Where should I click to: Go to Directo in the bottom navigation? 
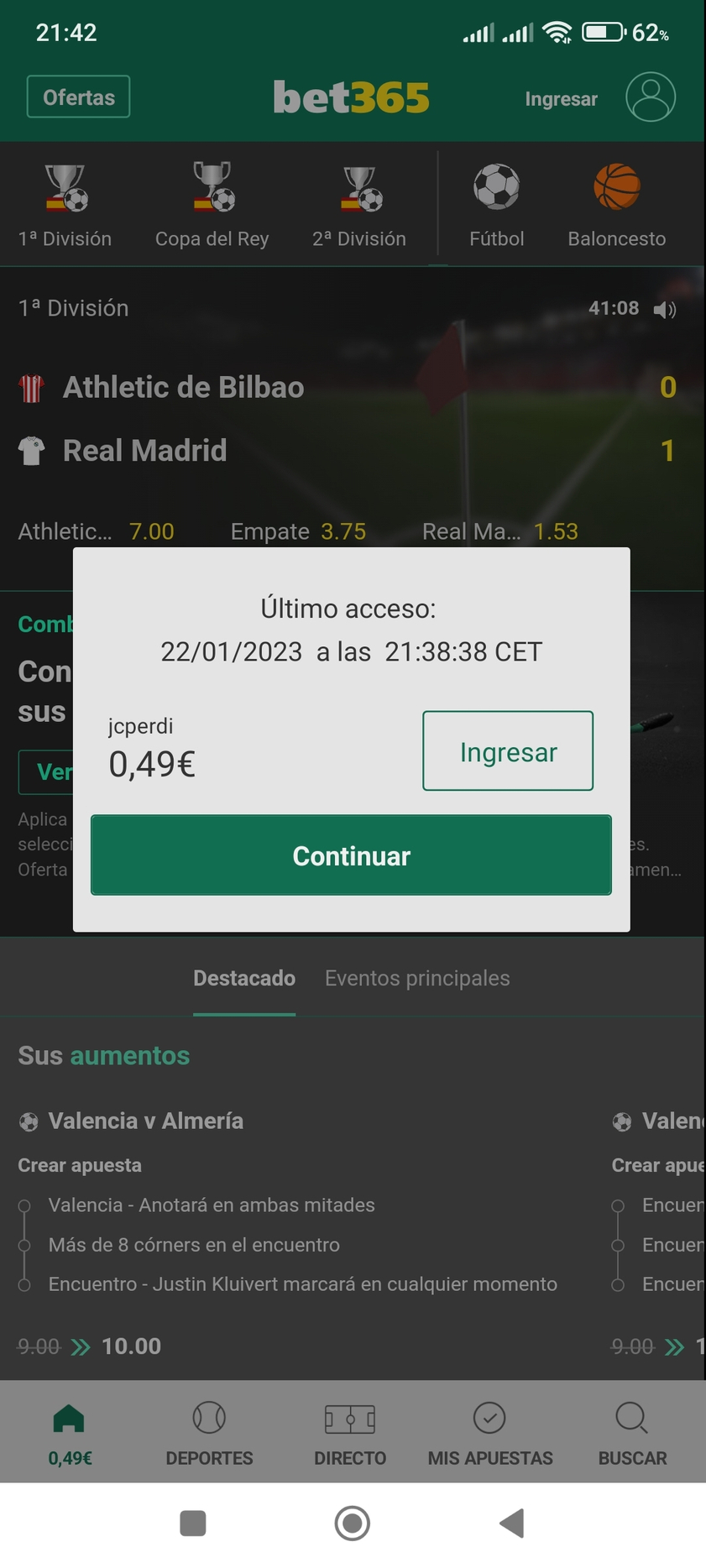tap(350, 1433)
